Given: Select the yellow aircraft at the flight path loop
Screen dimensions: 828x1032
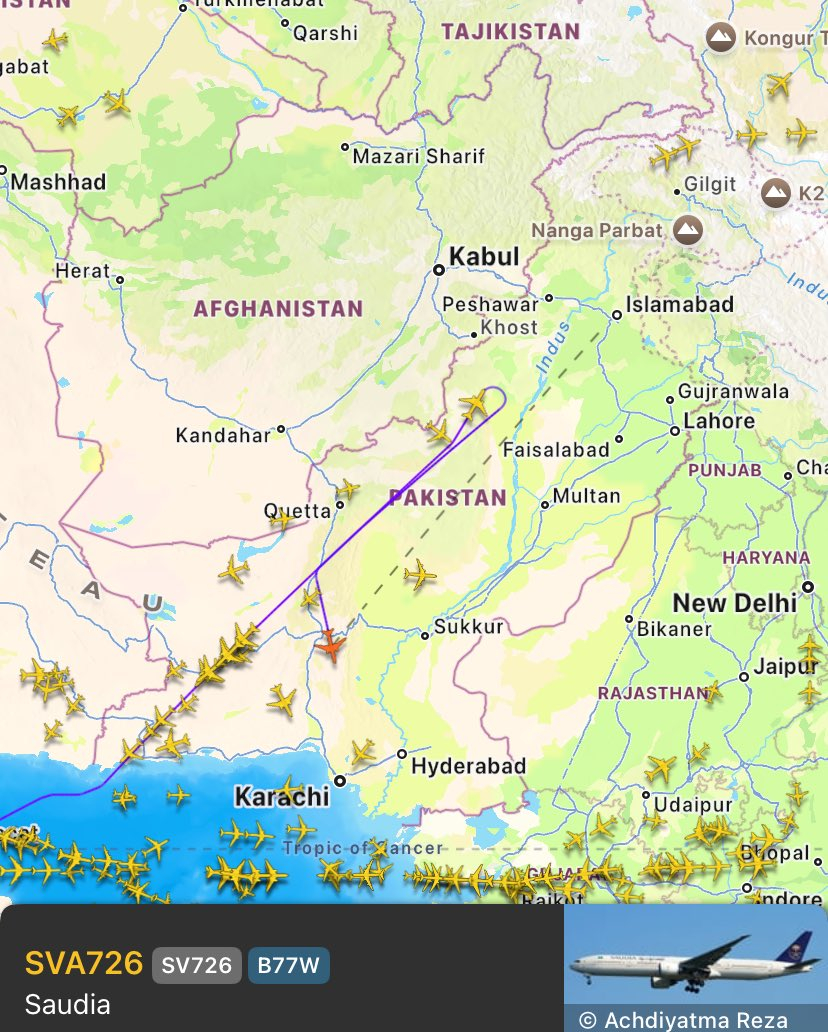Looking at the screenshot, I should click(x=474, y=404).
